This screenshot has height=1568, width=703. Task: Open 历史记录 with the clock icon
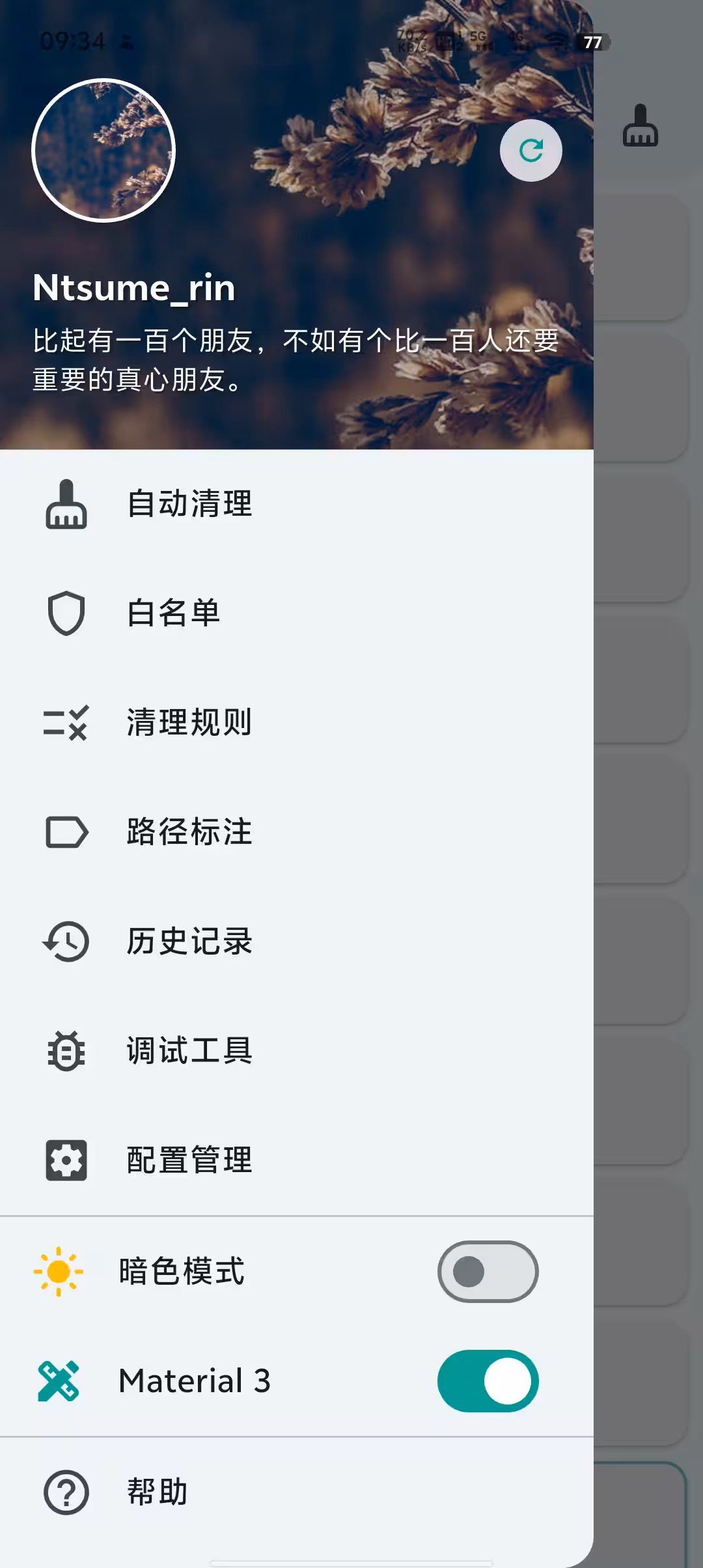(66, 942)
